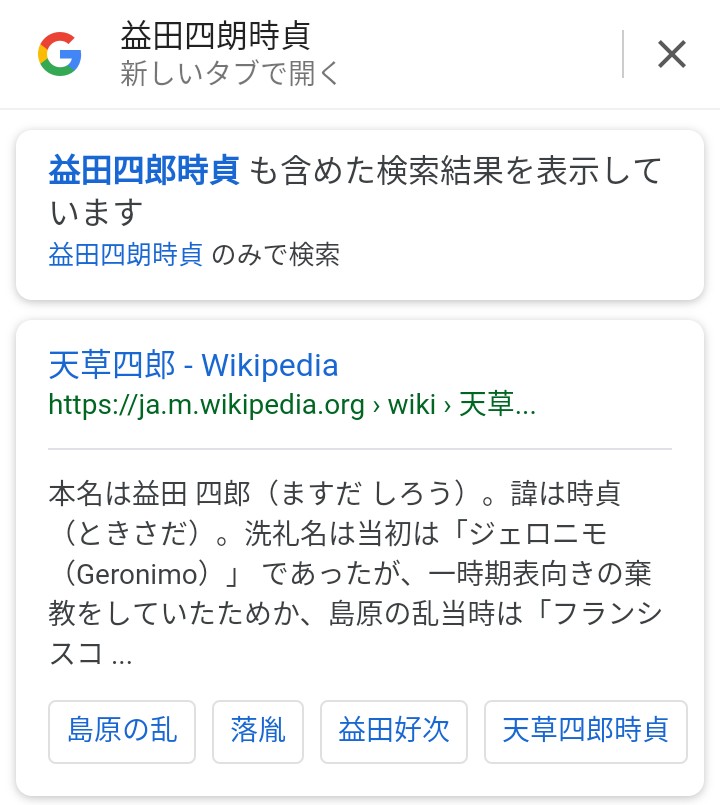Select the 天草四郎時貞 chip
Viewport: 720px width, 805px height.
click(585, 729)
